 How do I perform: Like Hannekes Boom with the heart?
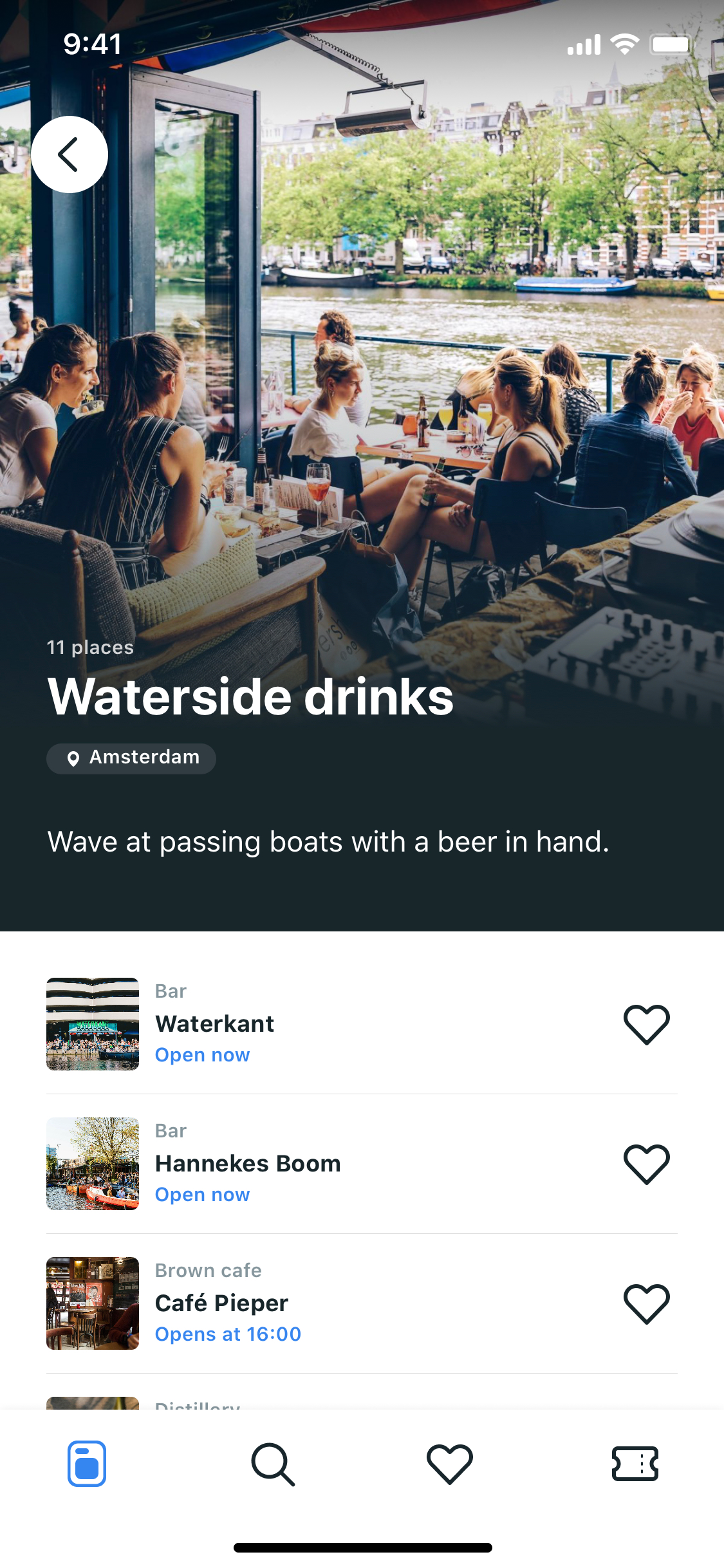[646, 1164]
